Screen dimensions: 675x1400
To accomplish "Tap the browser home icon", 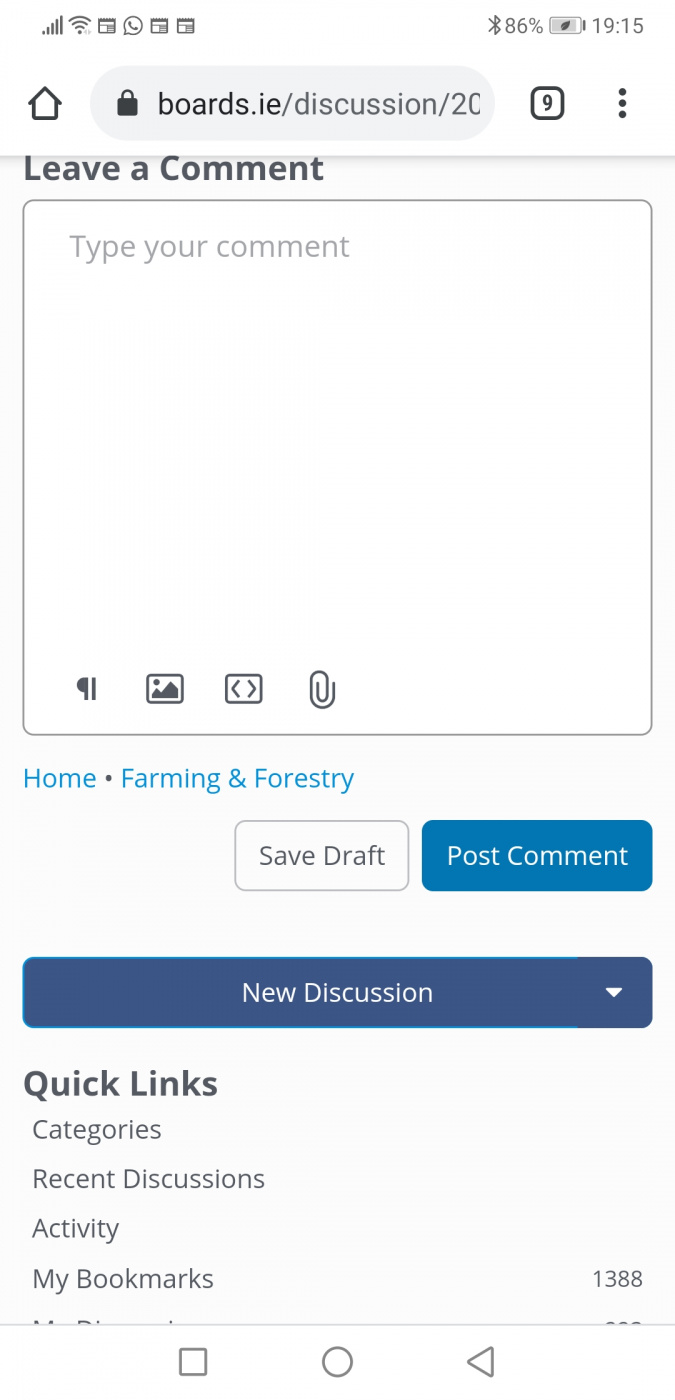I will coord(45,103).
